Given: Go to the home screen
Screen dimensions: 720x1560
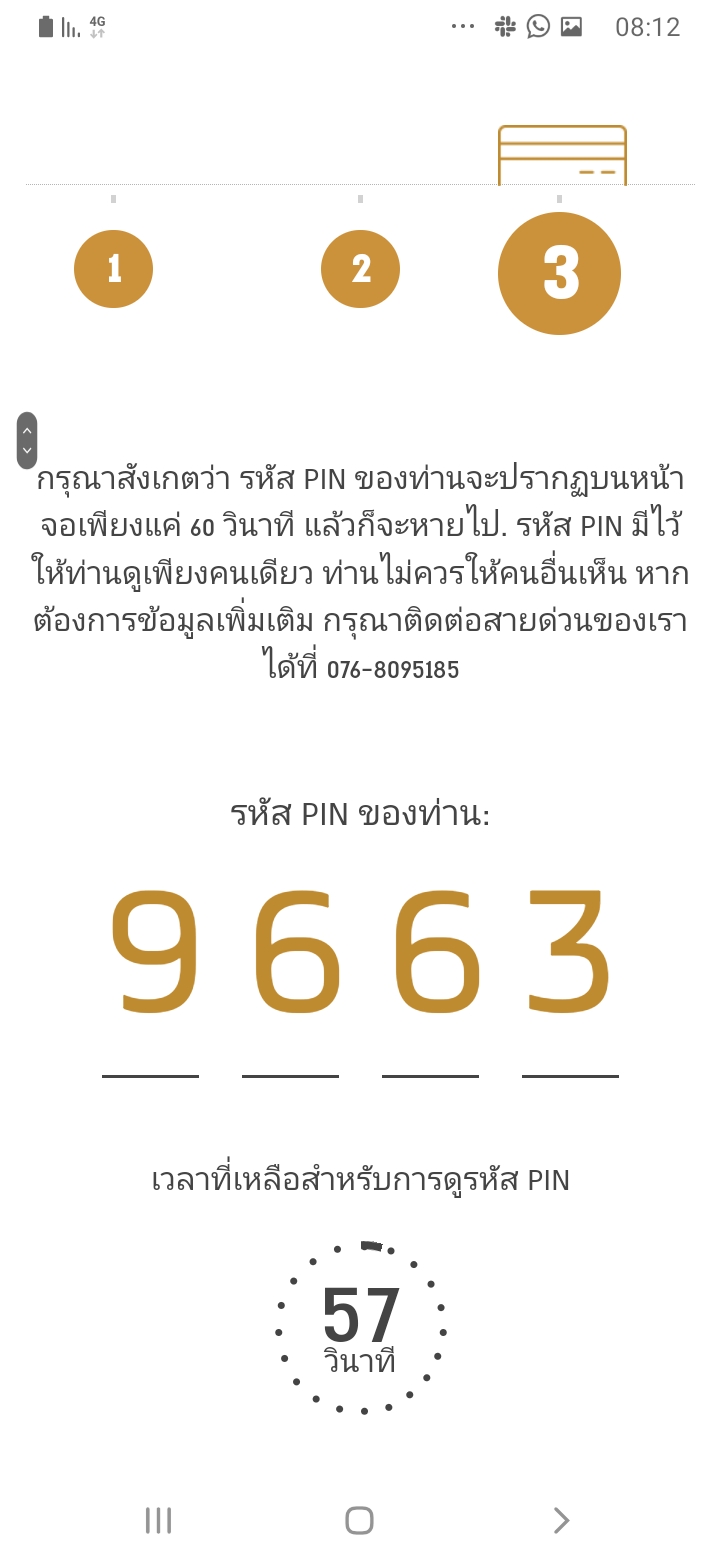Looking at the screenshot, I should click(x=359, y=1520).
